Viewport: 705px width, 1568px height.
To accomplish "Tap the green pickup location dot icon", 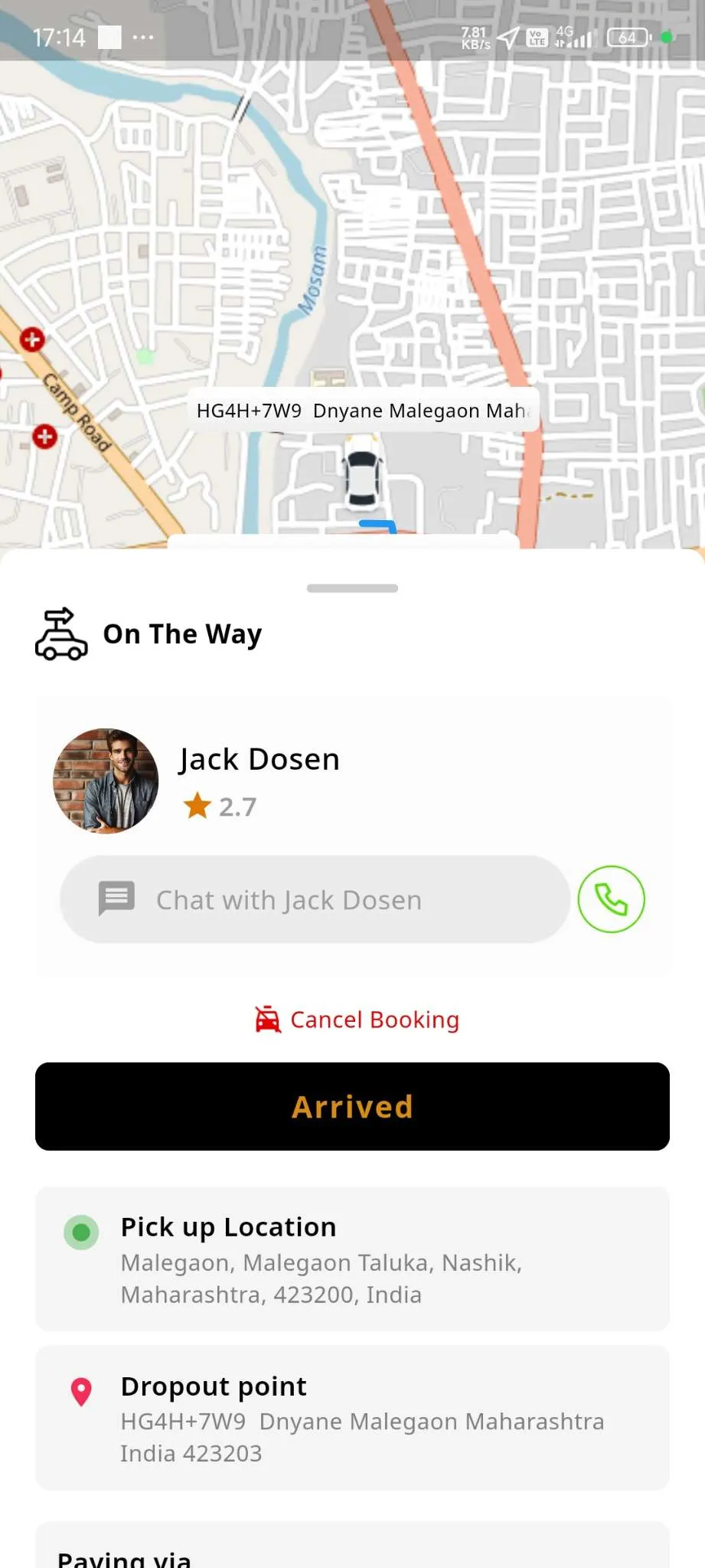I will [80, 1232].
